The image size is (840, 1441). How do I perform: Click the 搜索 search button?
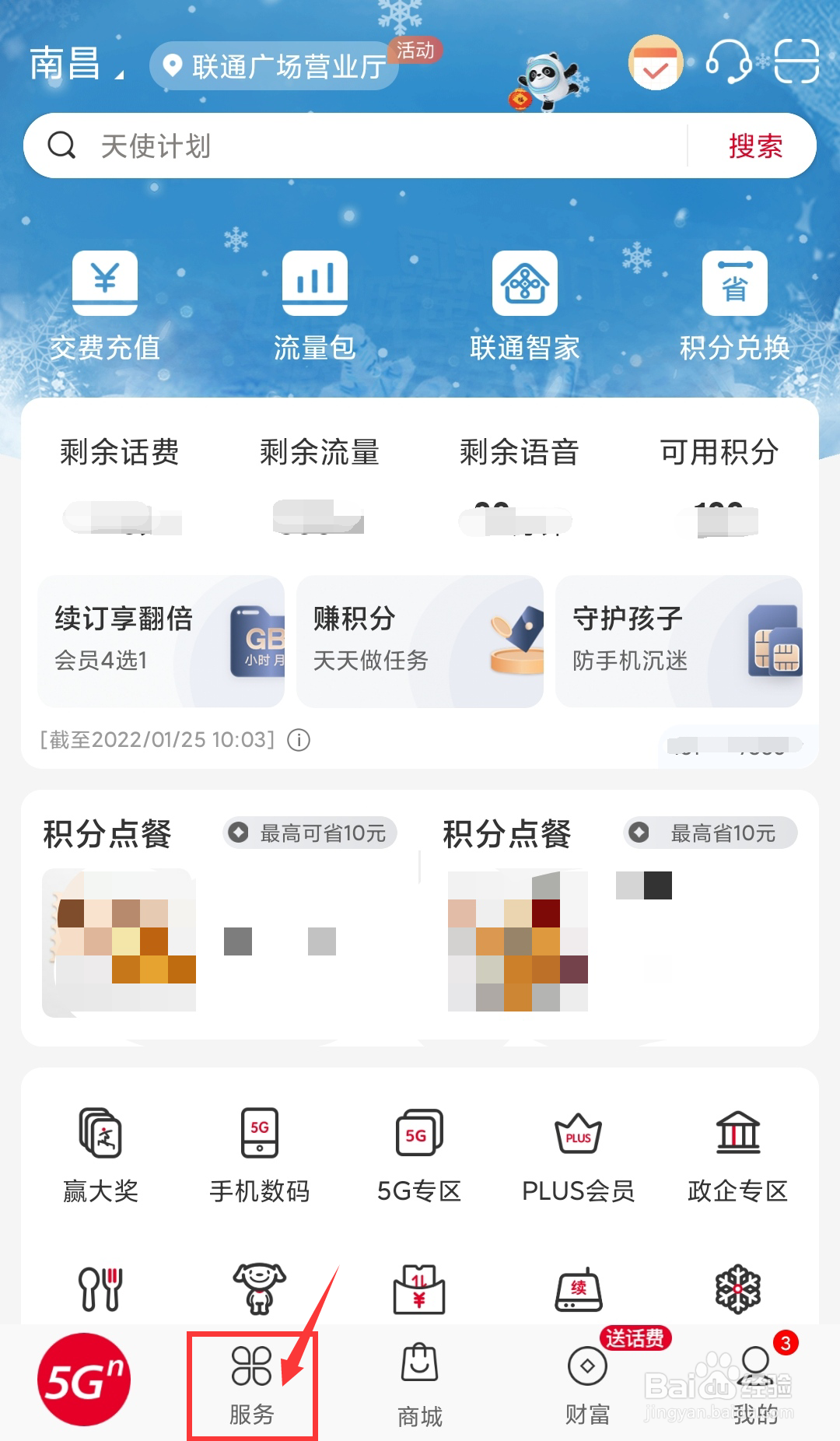point(758,146)
